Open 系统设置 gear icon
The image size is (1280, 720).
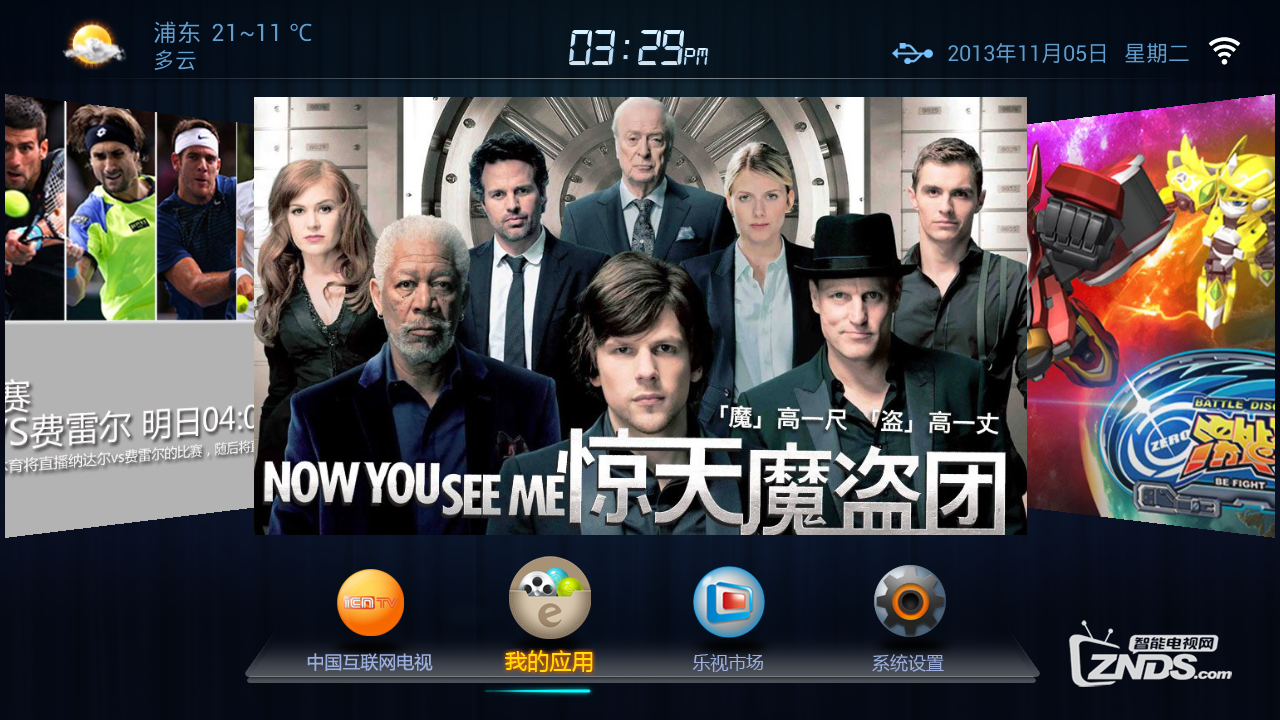coord(908,602)
